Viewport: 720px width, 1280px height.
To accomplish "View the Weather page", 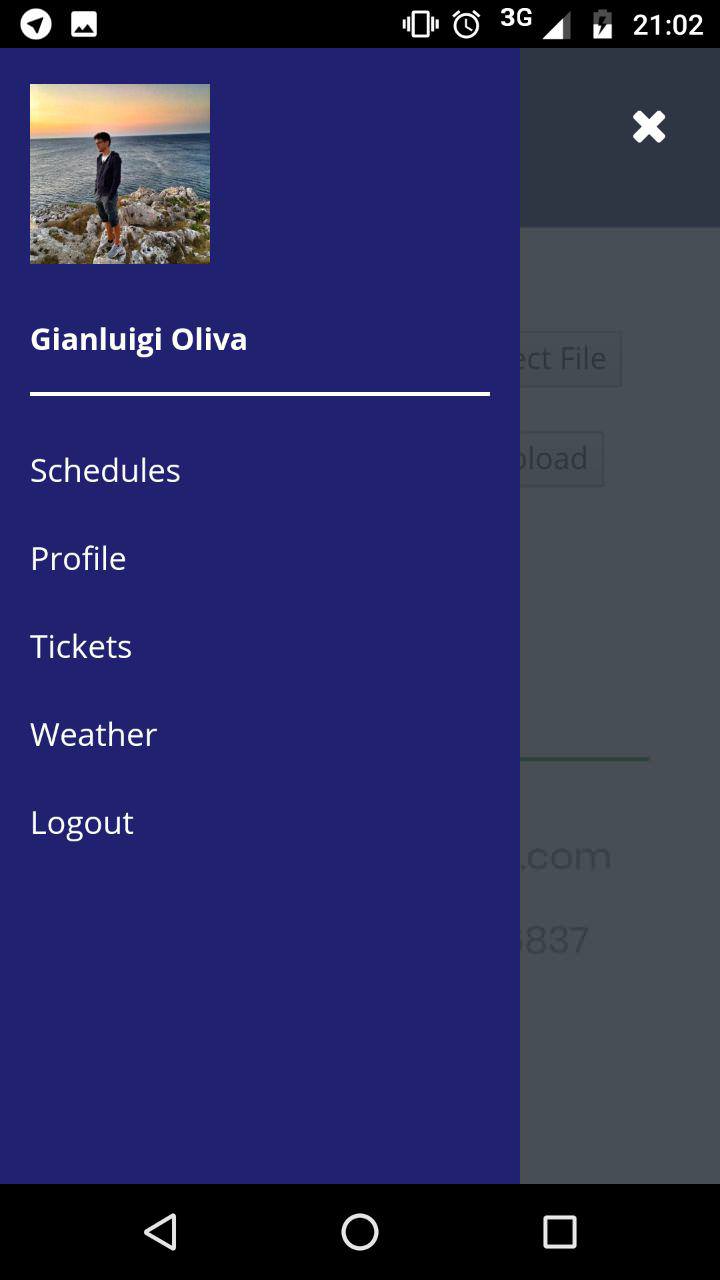I will [x=93, y=734].
